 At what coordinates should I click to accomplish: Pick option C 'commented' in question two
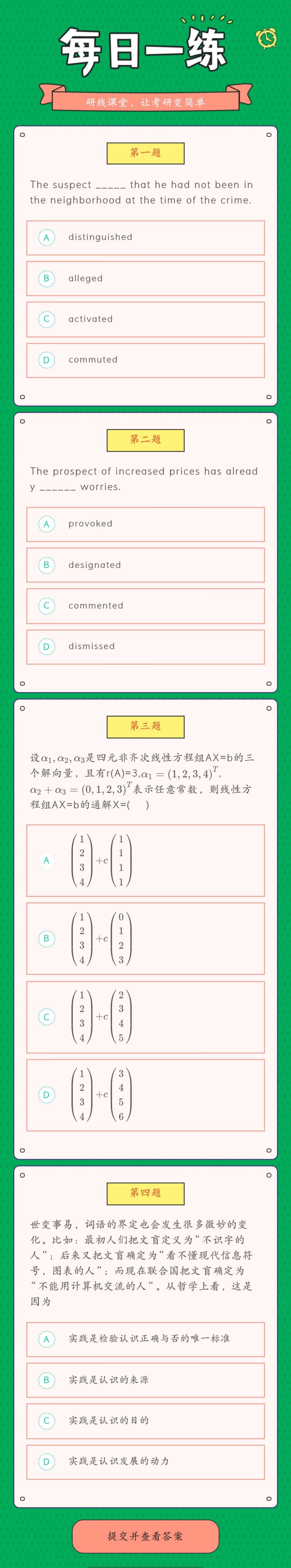(145, 606)
